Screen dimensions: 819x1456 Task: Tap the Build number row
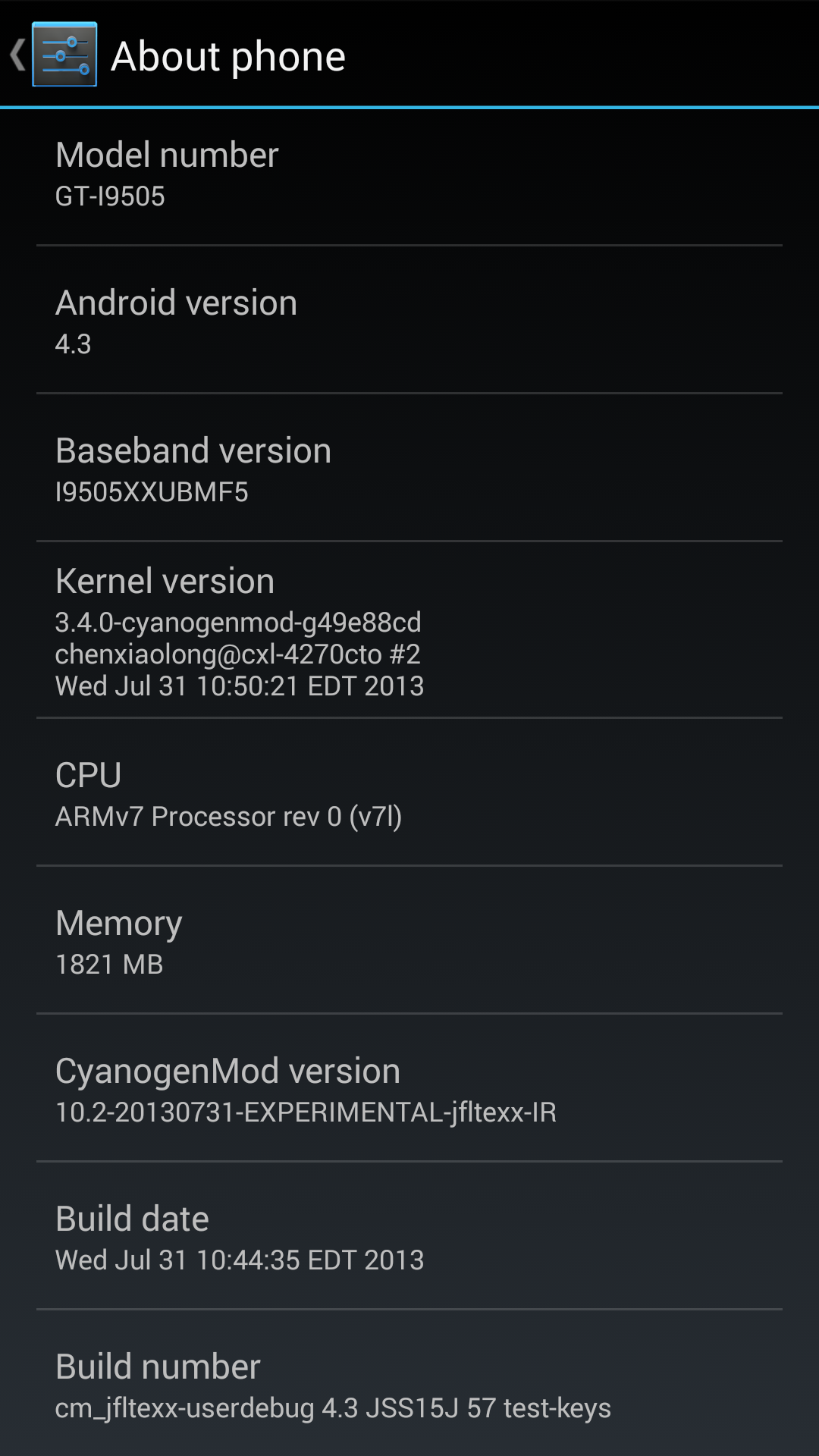point(409,1383)
